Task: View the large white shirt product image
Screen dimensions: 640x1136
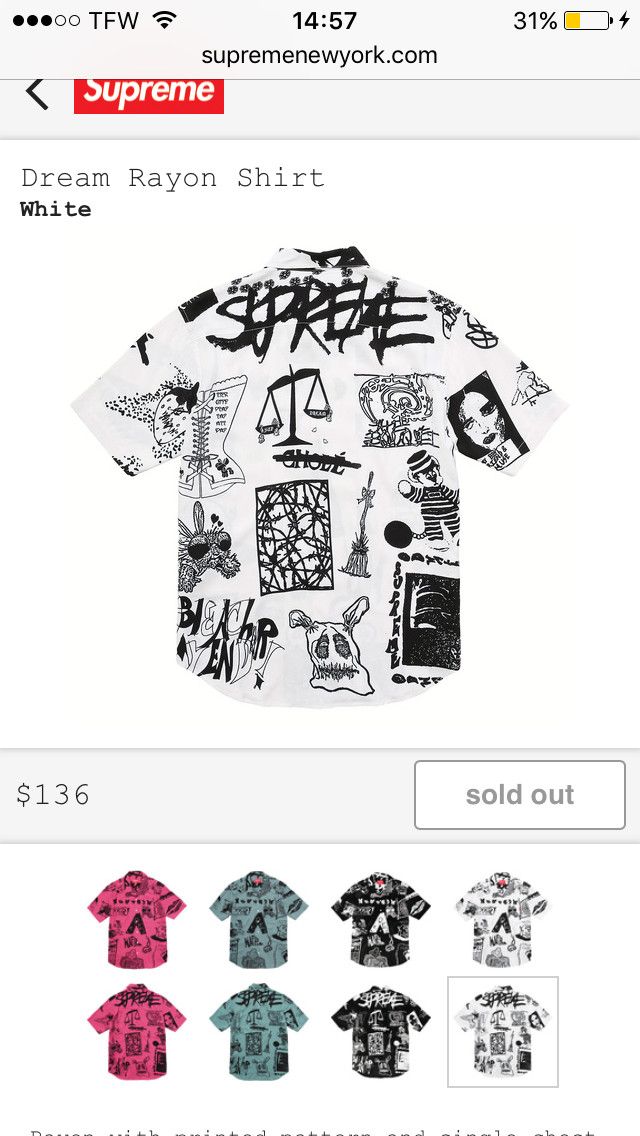Action: (319, 476)
